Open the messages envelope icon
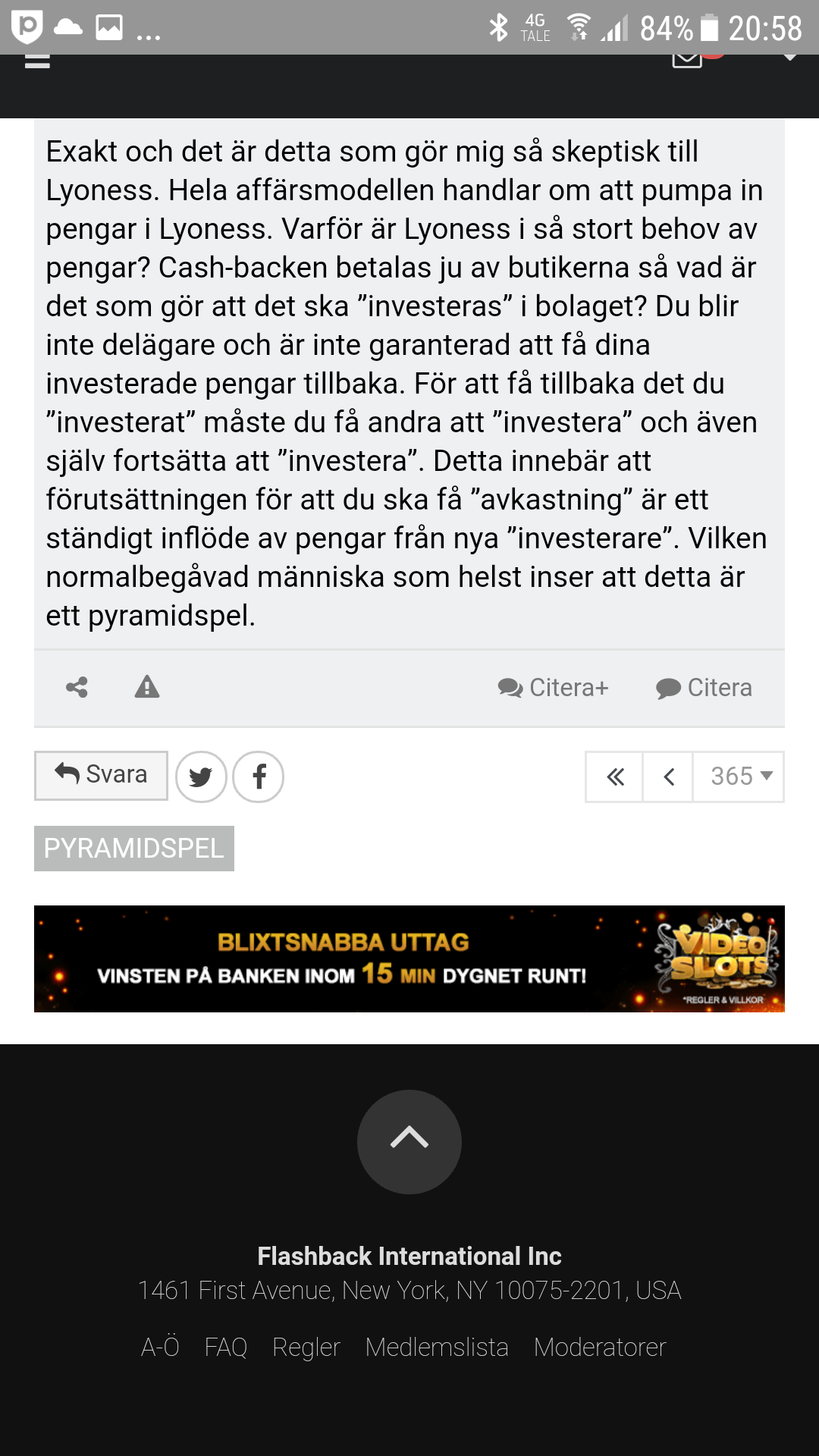Screen dimensions: 819x1456 (687, 61)
